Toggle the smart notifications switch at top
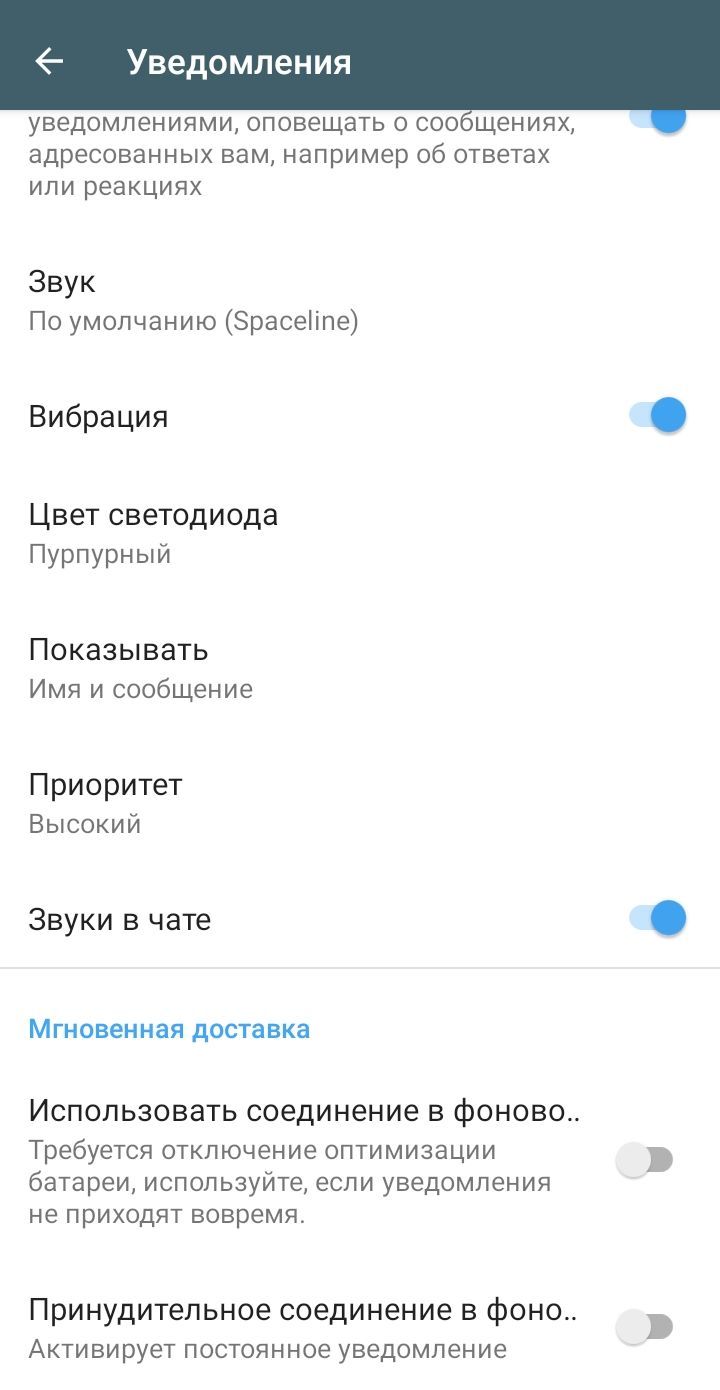The width and height of the screenshot is (720, 1390). click(660, 119)
